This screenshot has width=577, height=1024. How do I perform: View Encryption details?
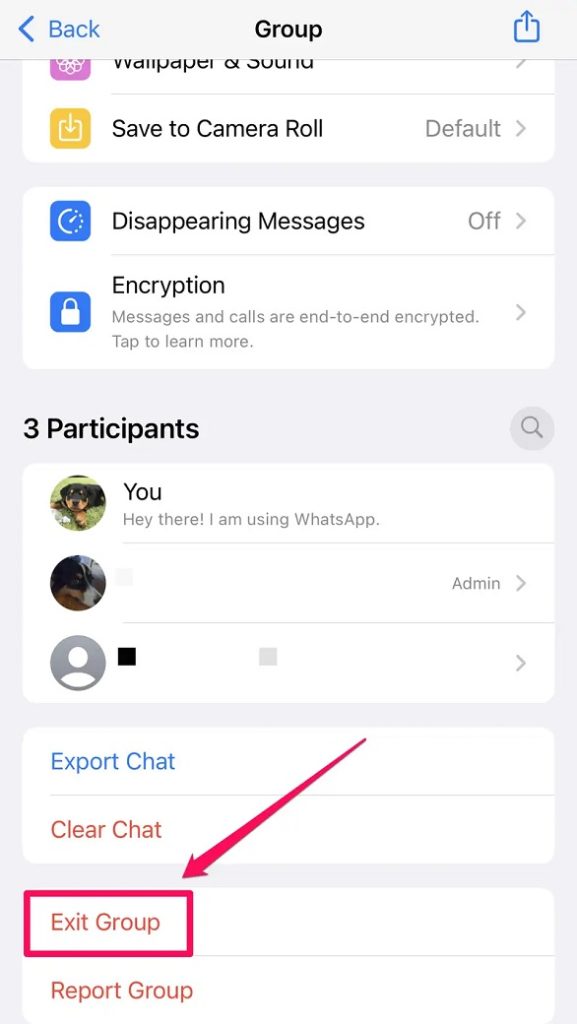point(288,312)
